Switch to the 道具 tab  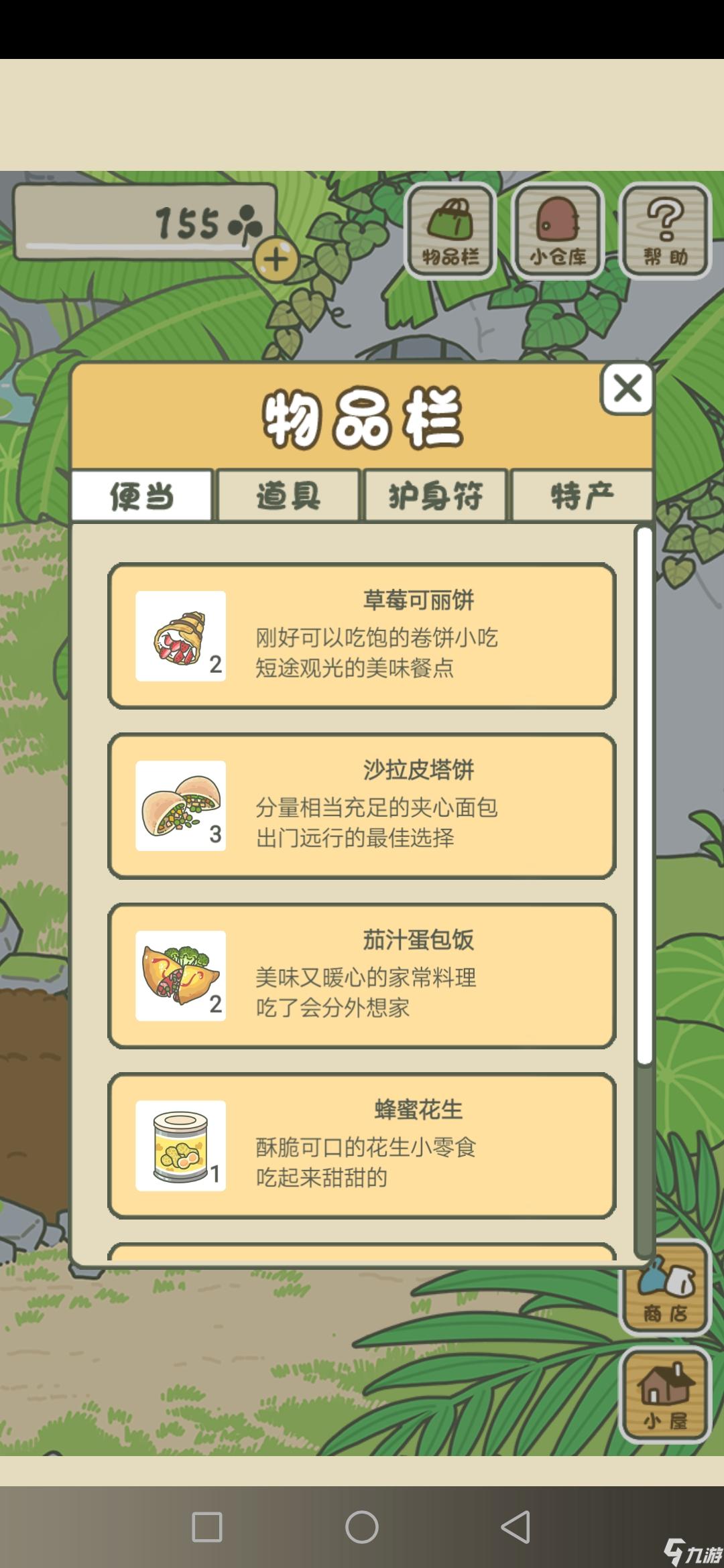click(x=288, y=497)
